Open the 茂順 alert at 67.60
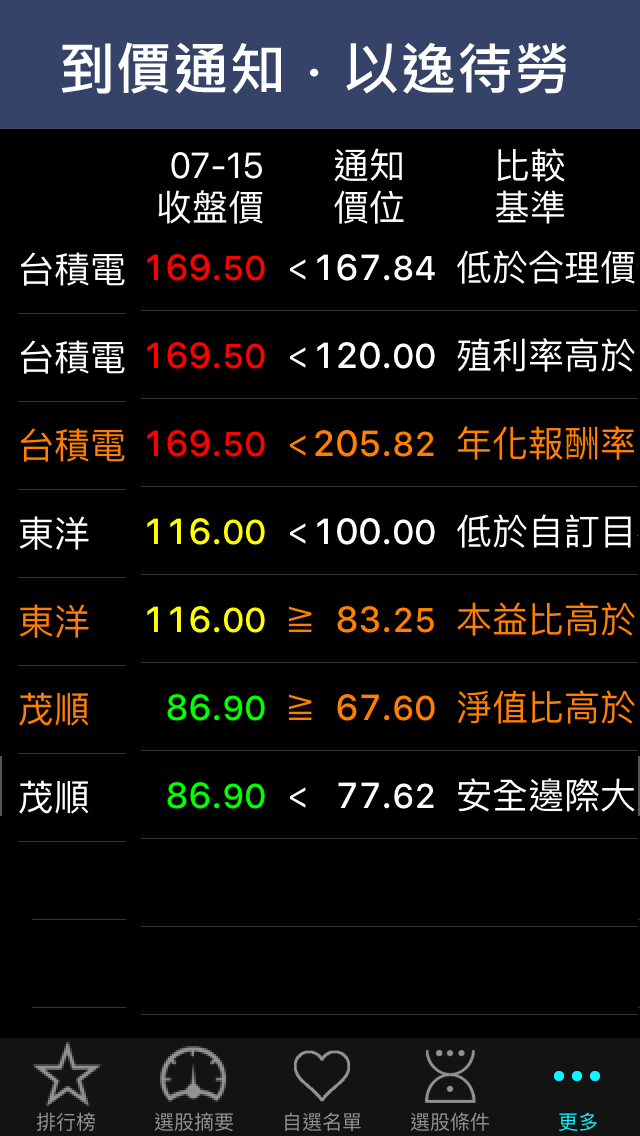This screenshot has height=1136, width=640. point(320,708)
